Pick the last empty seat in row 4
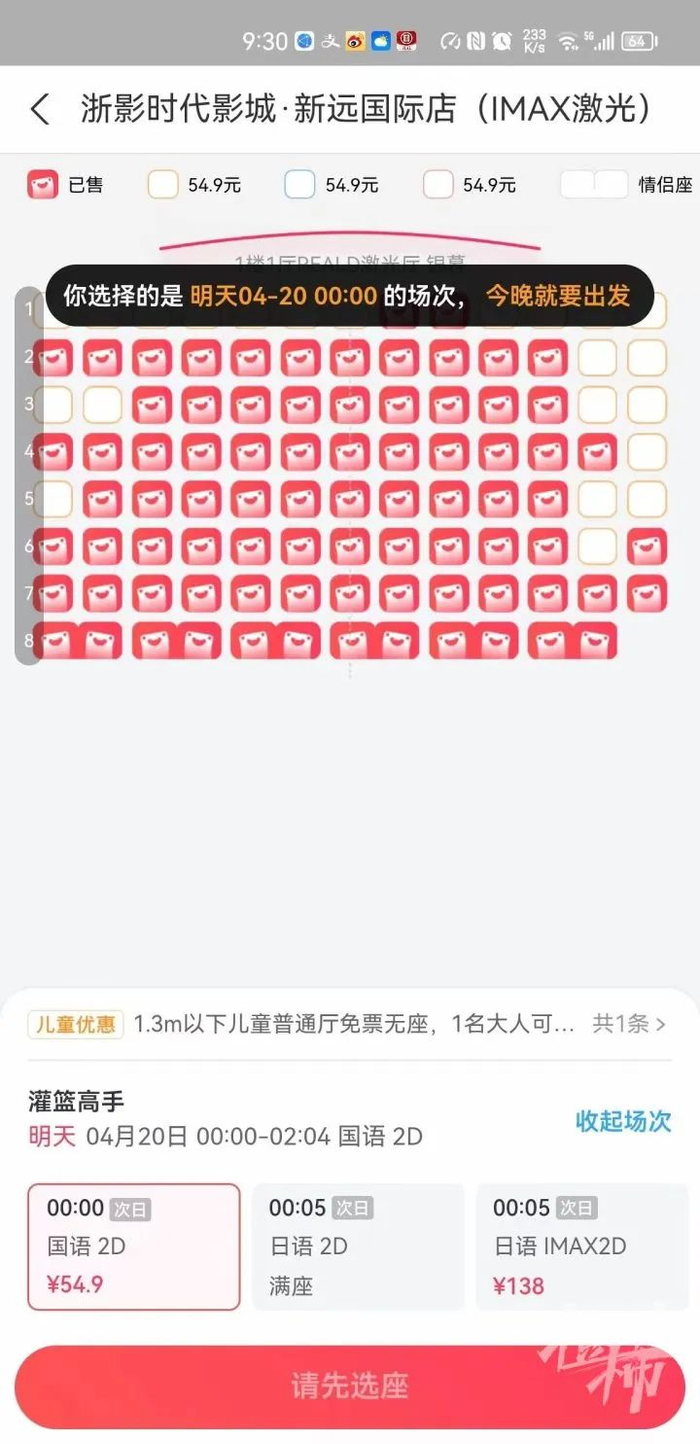700x1444 pixels. pos(647,452)
